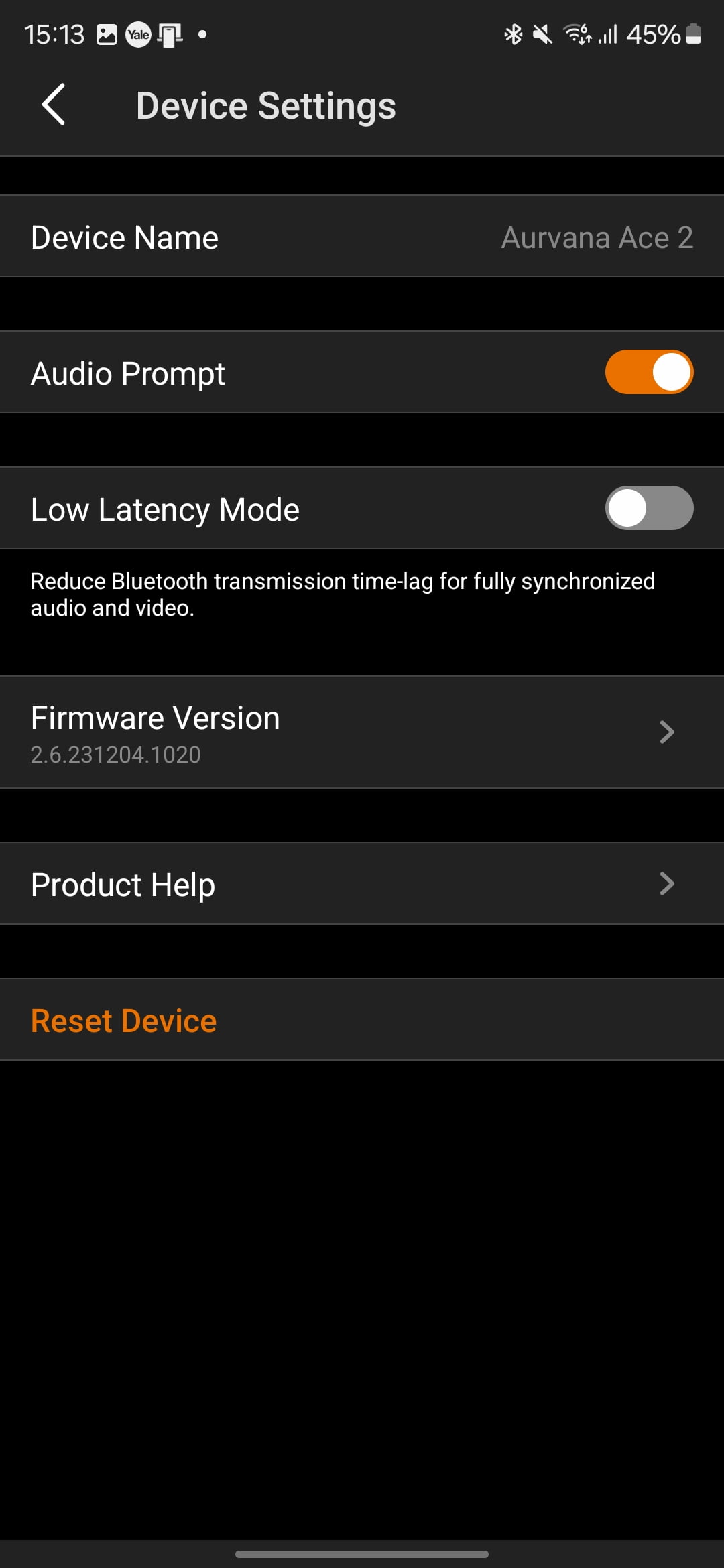Open Product Help
The image size is (724, 1568).
(x=362, y=884)
